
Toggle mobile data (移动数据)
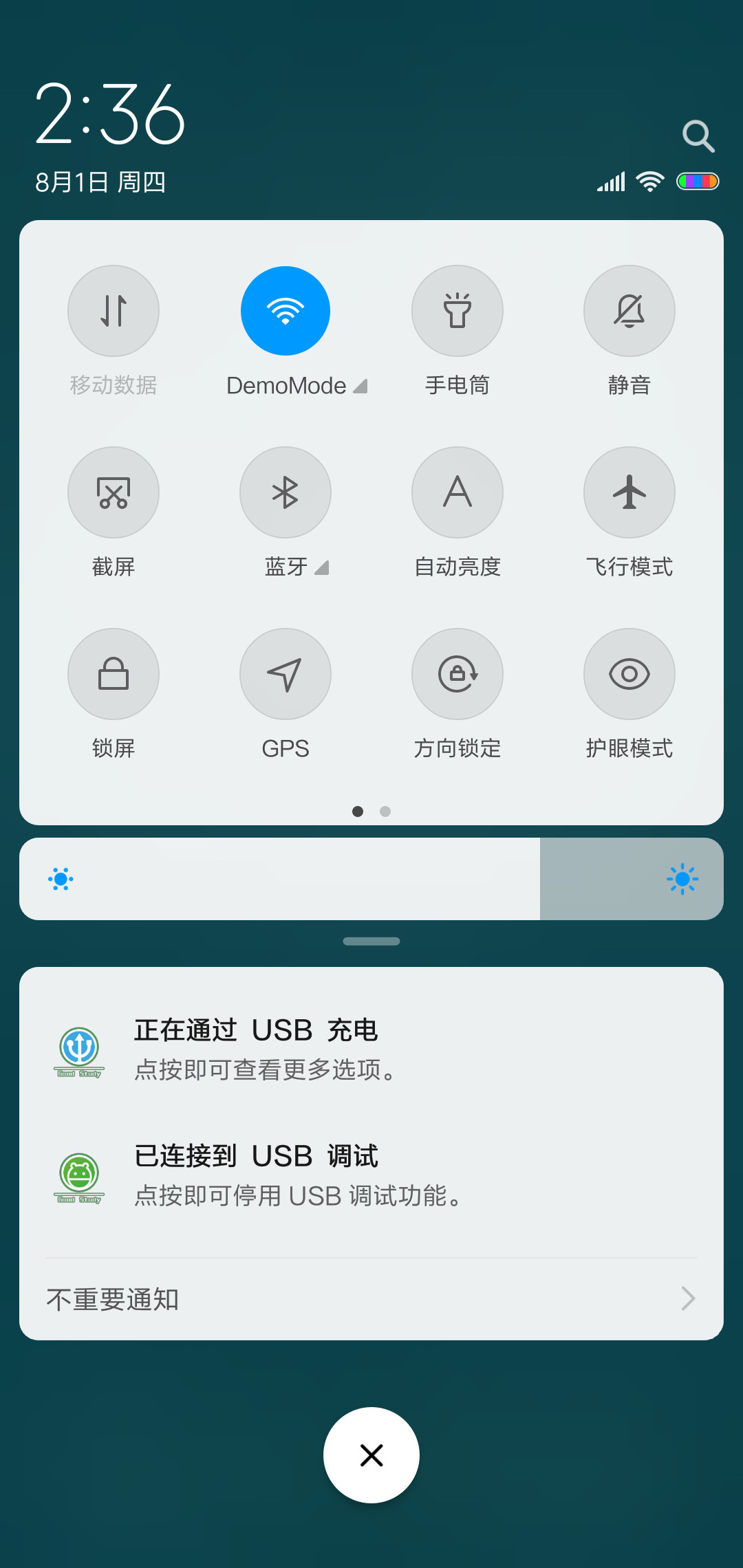pos(114,311)
